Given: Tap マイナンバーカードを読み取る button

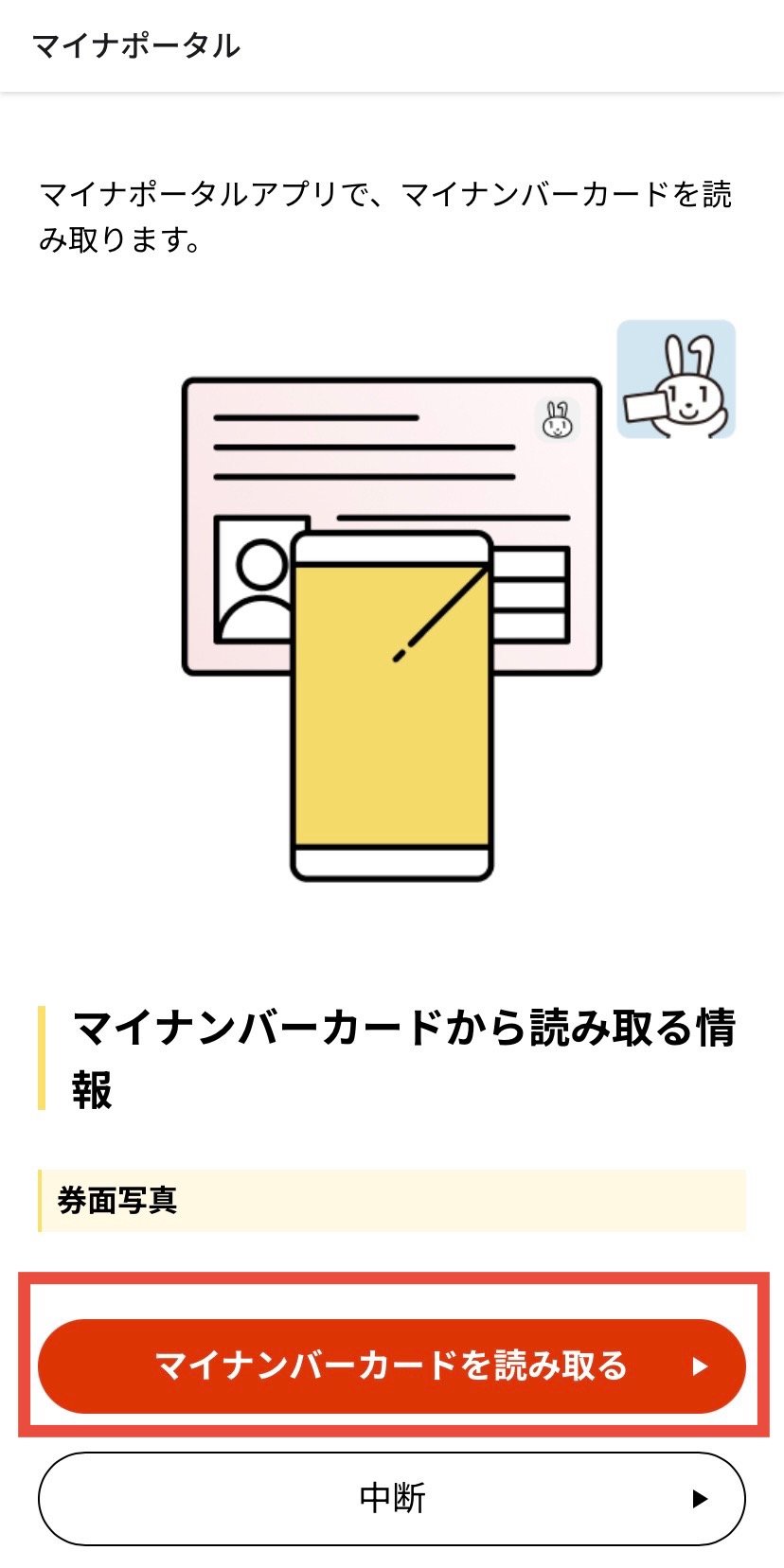Looking at the screenshot, I should (391, 1365).
